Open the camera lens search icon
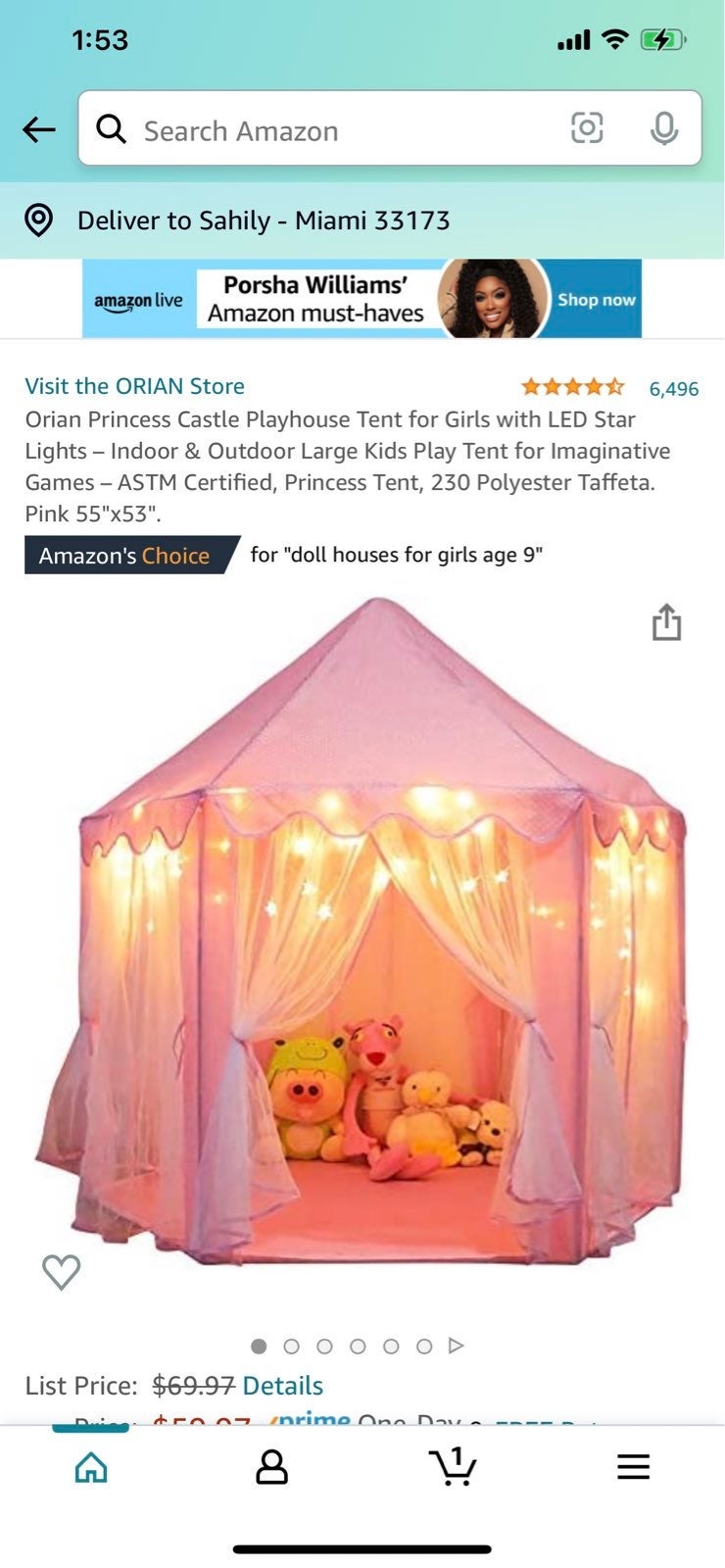The image size is (725, 1568). pyautogui.click(x=587, y=127)
